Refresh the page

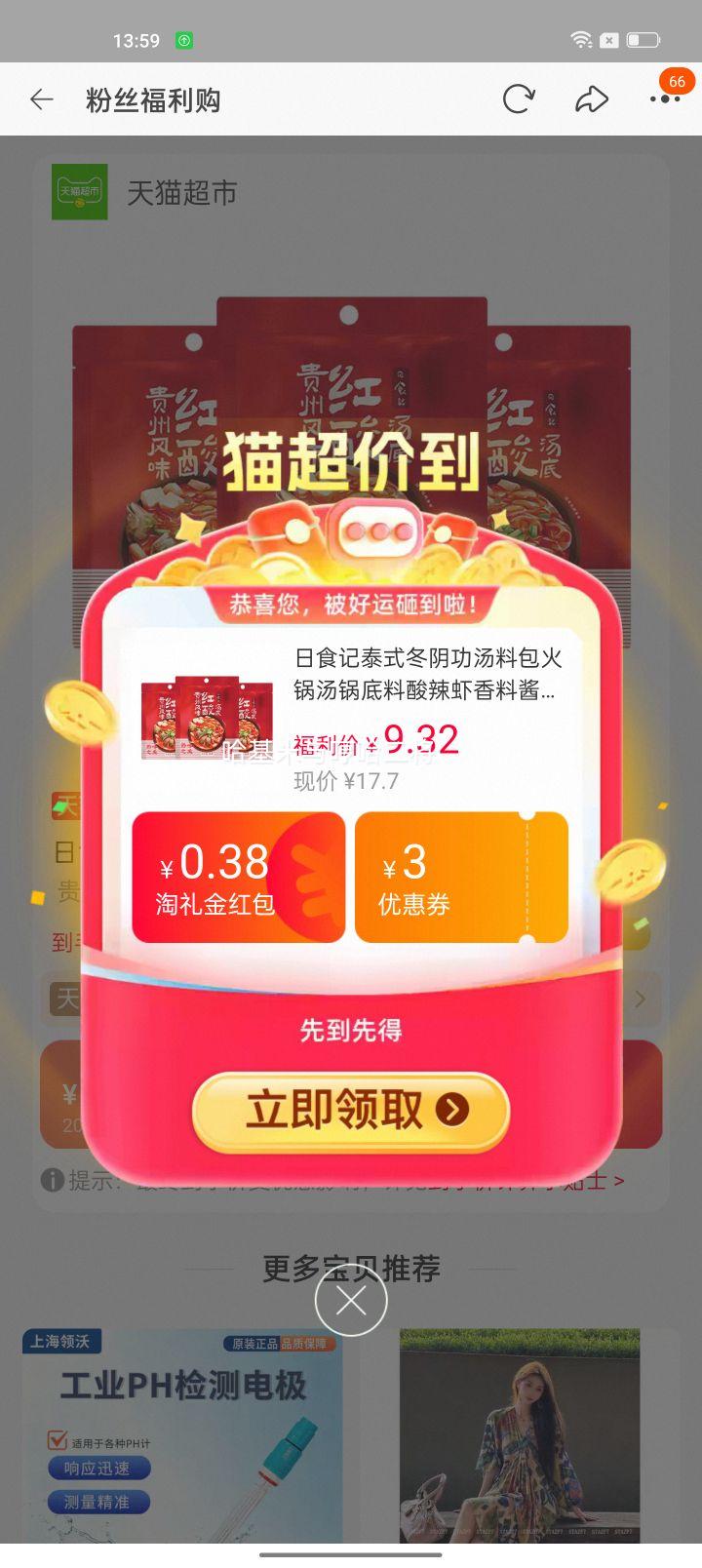pos(518,99)
